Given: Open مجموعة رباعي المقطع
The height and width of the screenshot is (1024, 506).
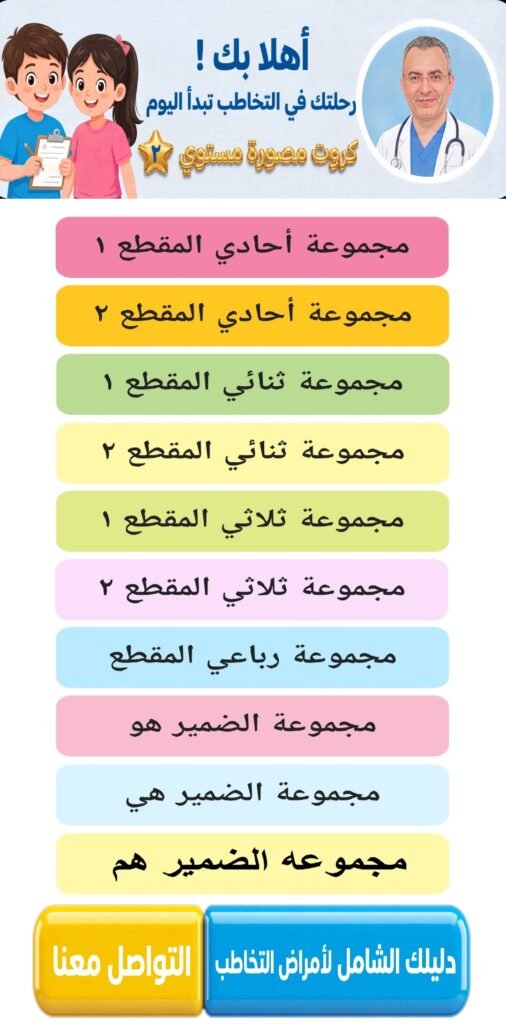Looking at the screenshot, I should [252, 658].
